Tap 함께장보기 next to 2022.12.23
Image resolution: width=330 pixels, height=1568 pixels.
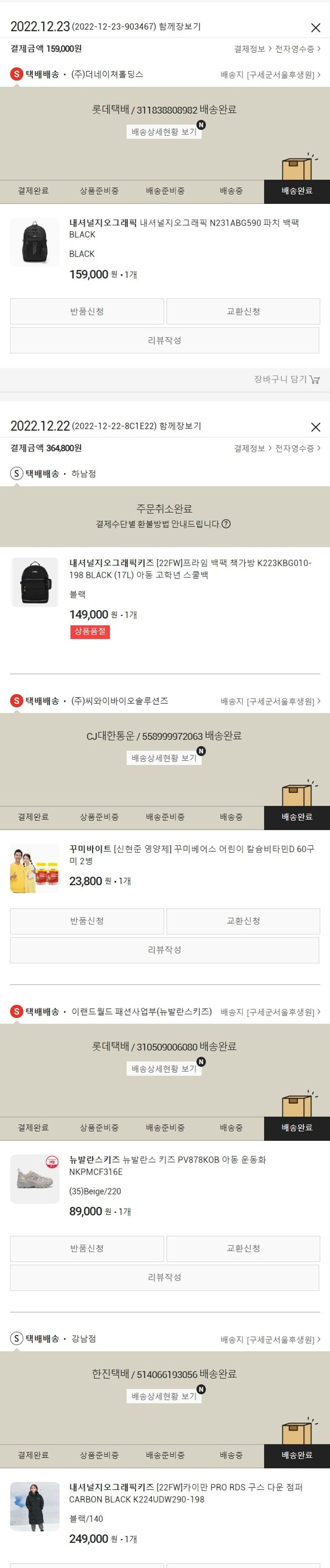tap(180, 27)
